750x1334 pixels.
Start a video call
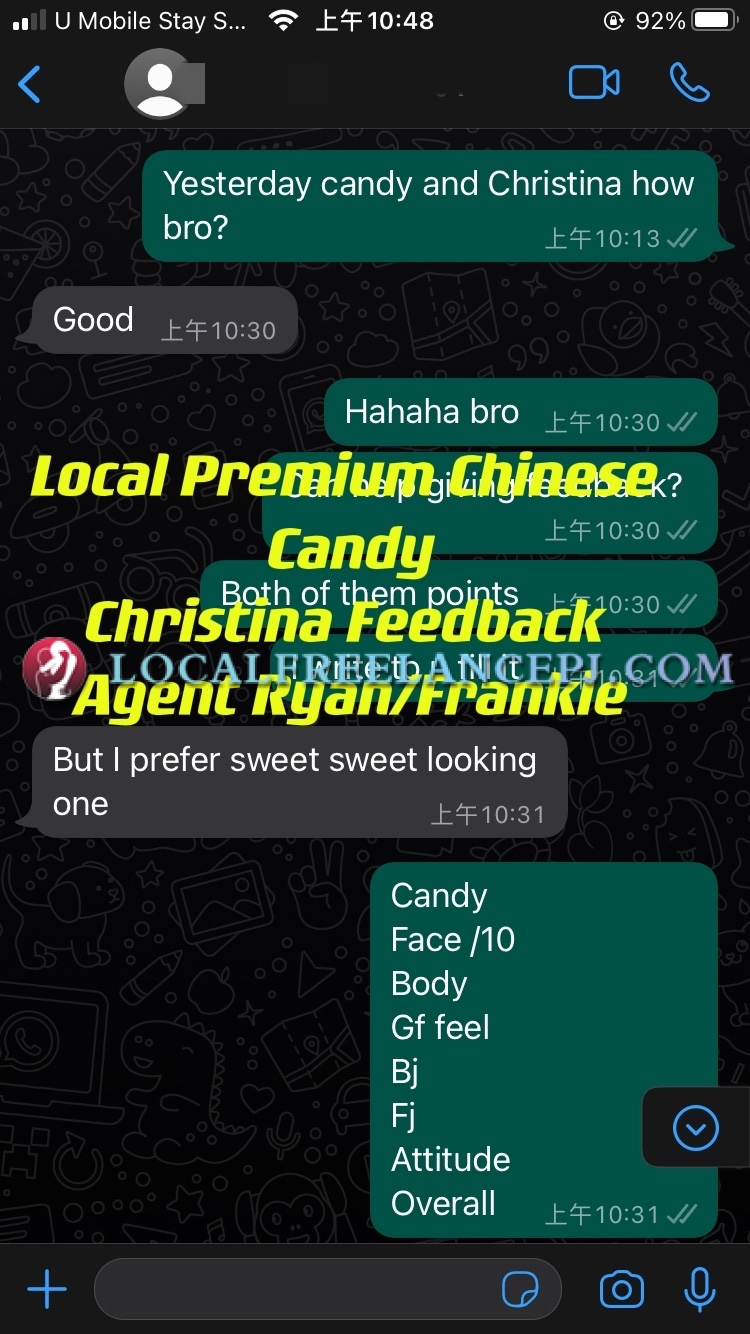594,83
